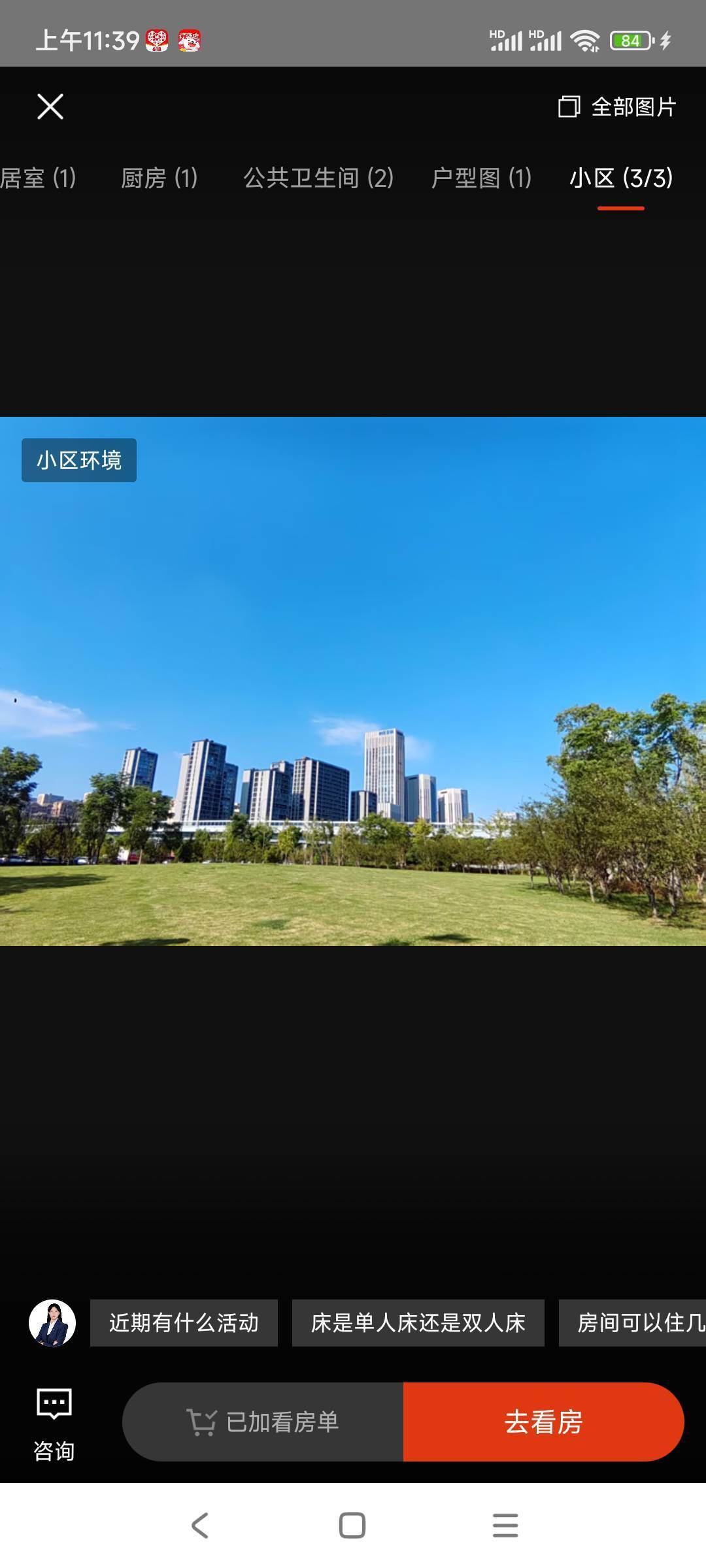Open the agent's avatar
This screenshot has height=1568, width=706.
tap(52, 1323)
